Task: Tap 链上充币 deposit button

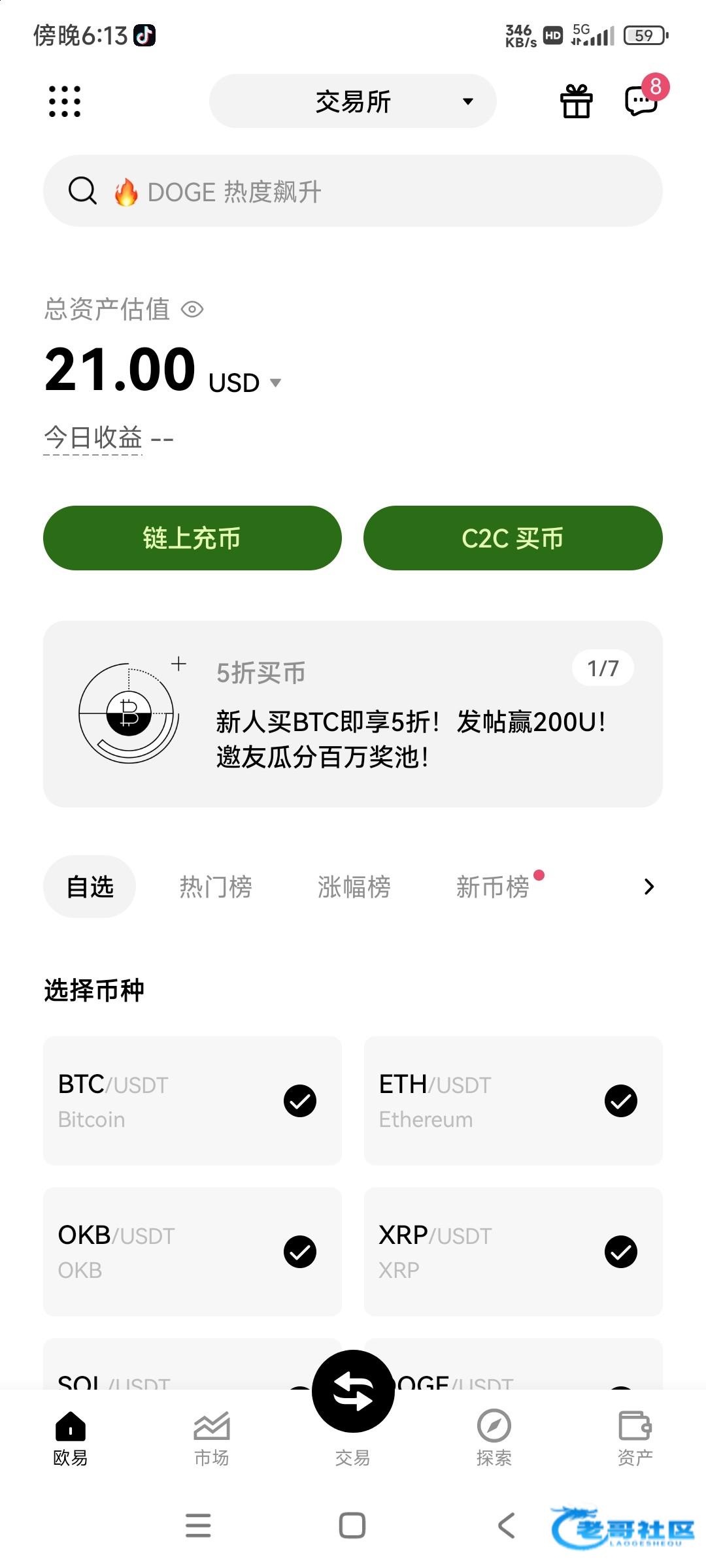Action: (192, 538)
